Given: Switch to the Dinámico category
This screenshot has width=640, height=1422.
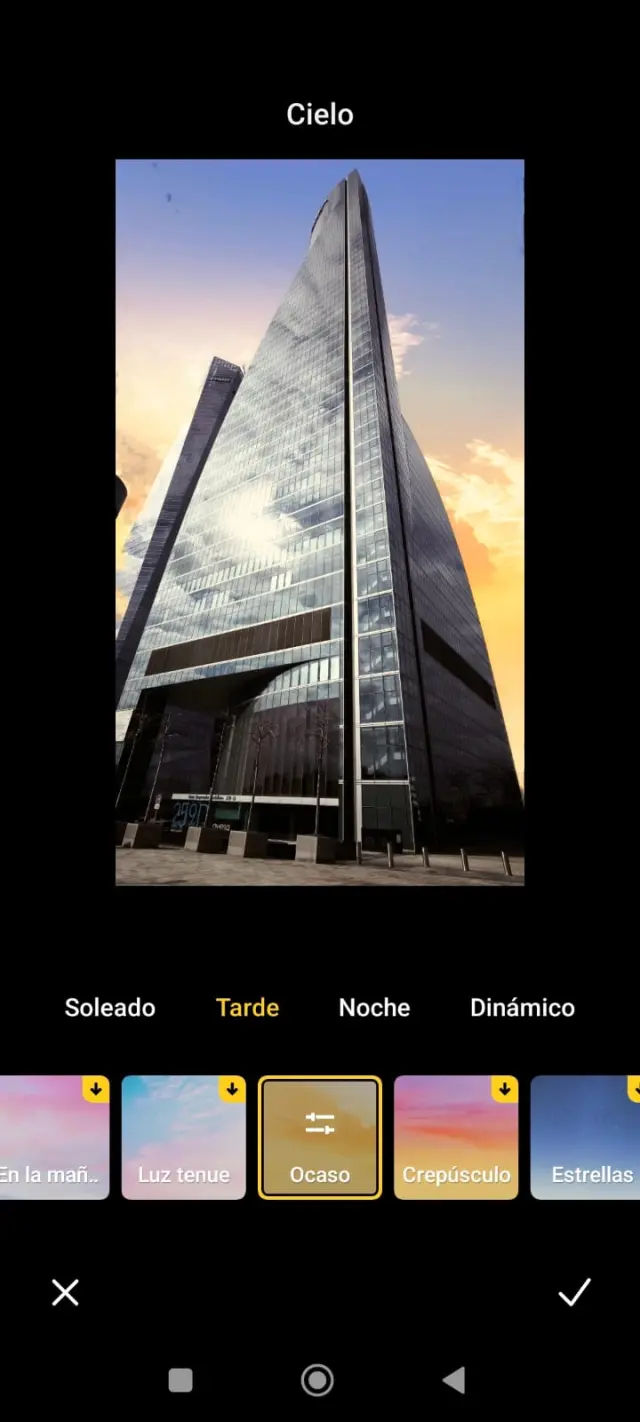Looking at the screenshot, I should point(522,1007).
